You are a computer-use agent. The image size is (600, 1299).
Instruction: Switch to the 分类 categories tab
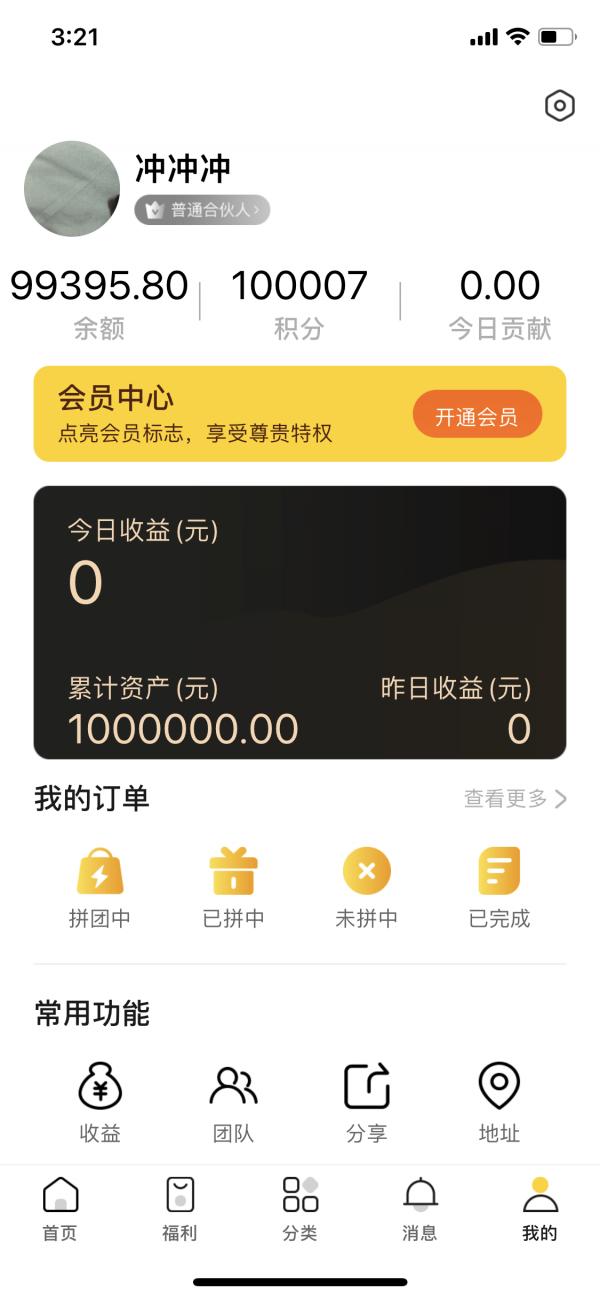coord(300,1207)
